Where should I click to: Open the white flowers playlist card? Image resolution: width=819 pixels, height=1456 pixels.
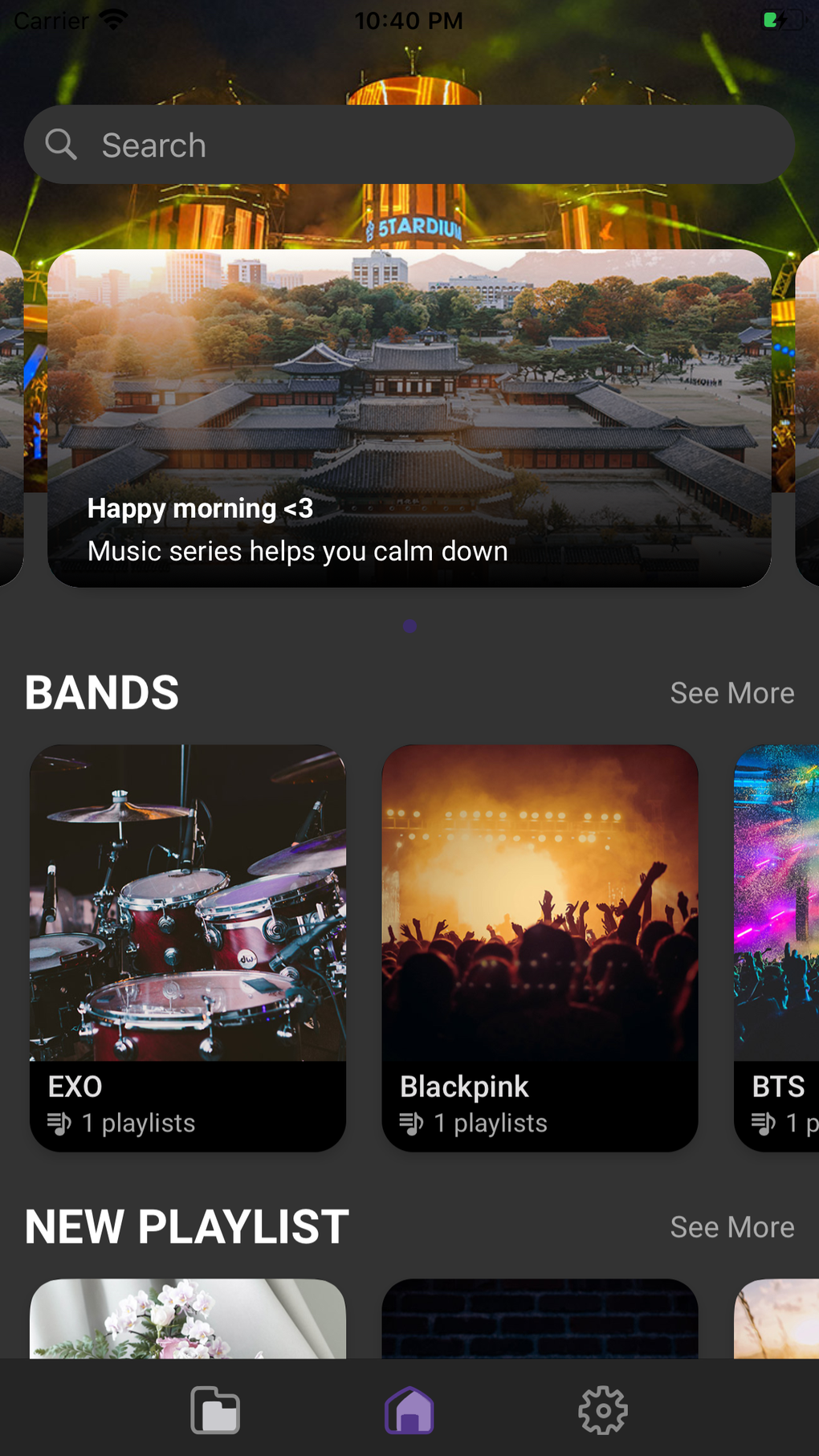coord(188,1319)
